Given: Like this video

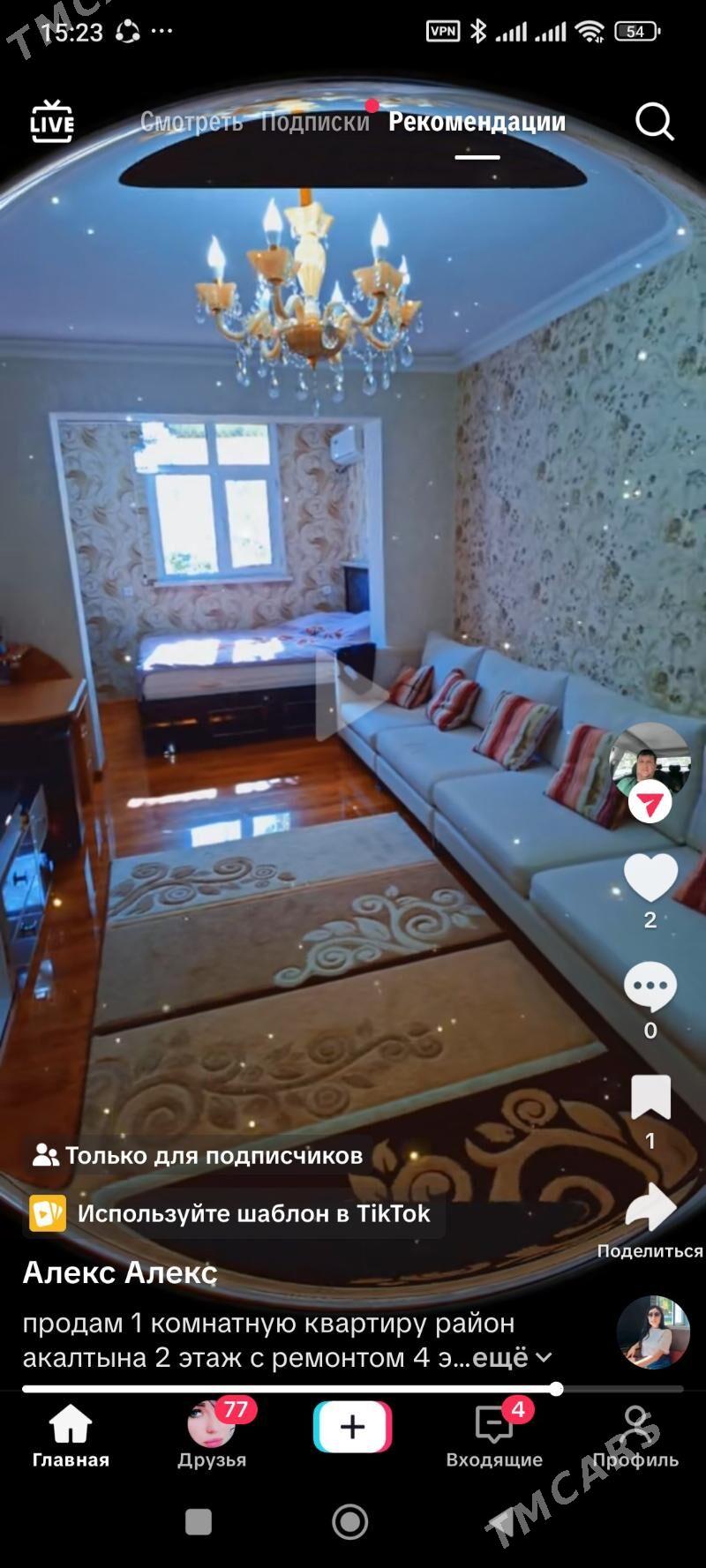Looking at the screenshot, I should (650, 877).
